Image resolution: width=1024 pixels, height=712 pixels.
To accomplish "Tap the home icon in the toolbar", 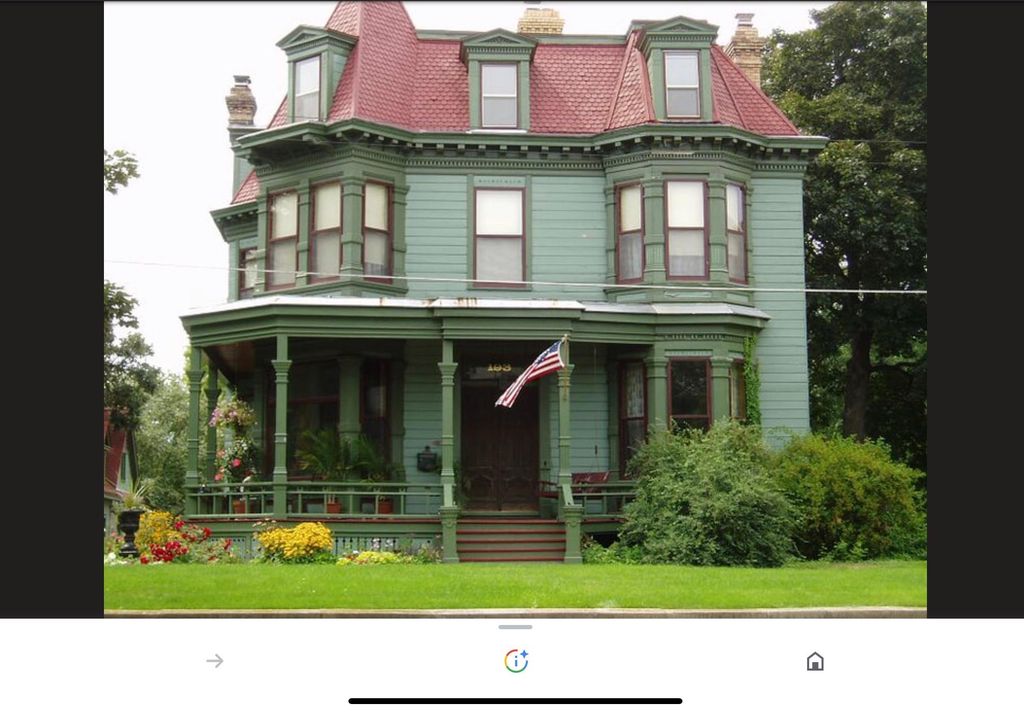I will pyautogui.click(x=815, y=661).
